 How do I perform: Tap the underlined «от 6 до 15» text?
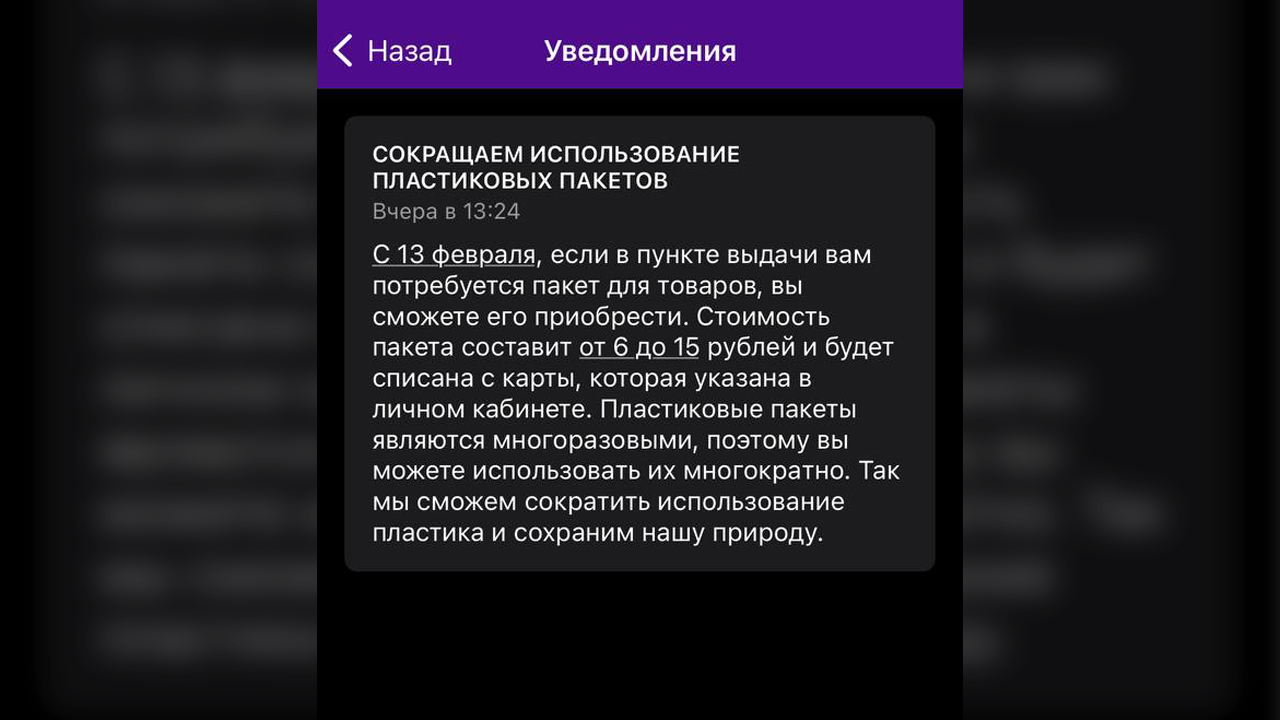[639, 348]
